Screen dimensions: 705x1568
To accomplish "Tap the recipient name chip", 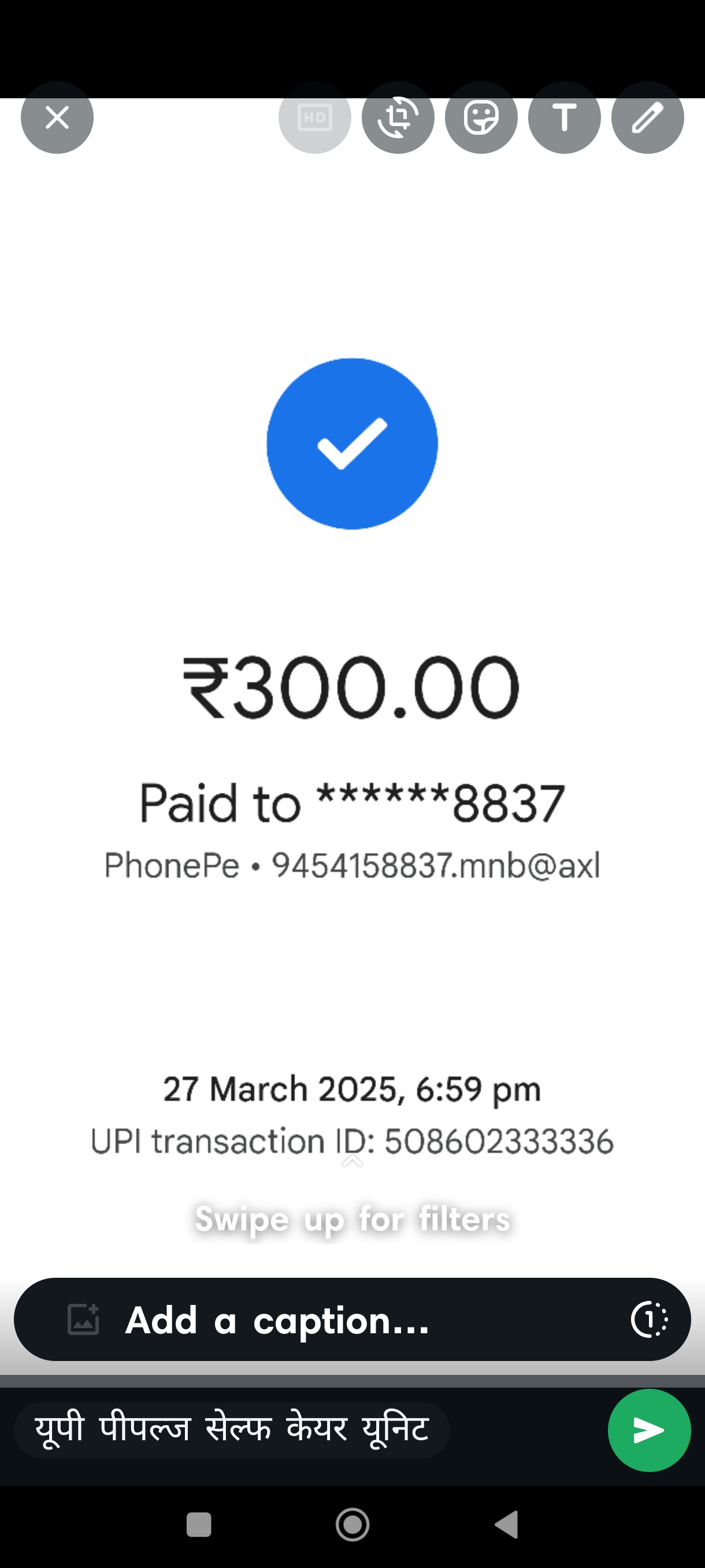I will (x=232, y=1429).
